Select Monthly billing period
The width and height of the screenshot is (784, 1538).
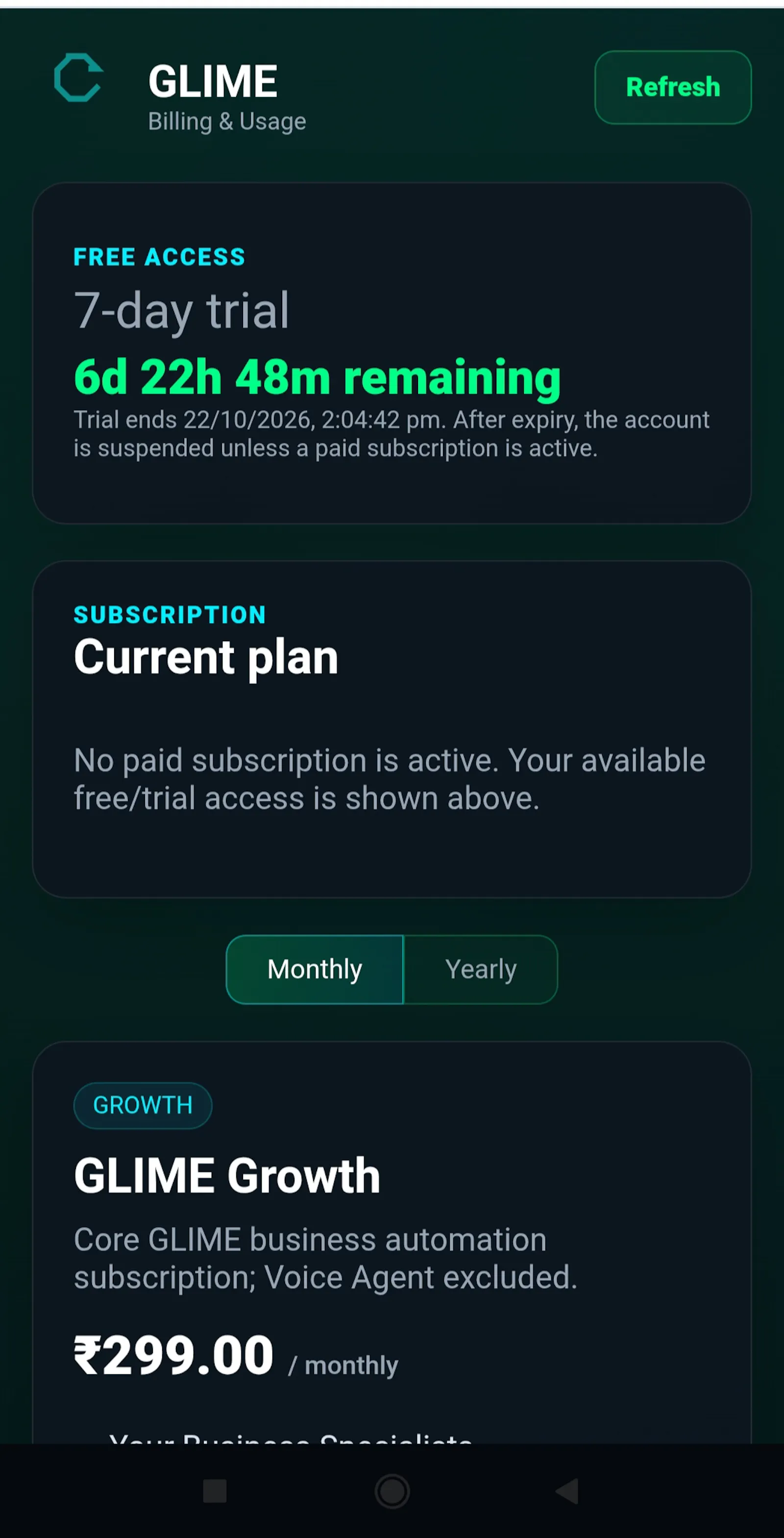315,969
